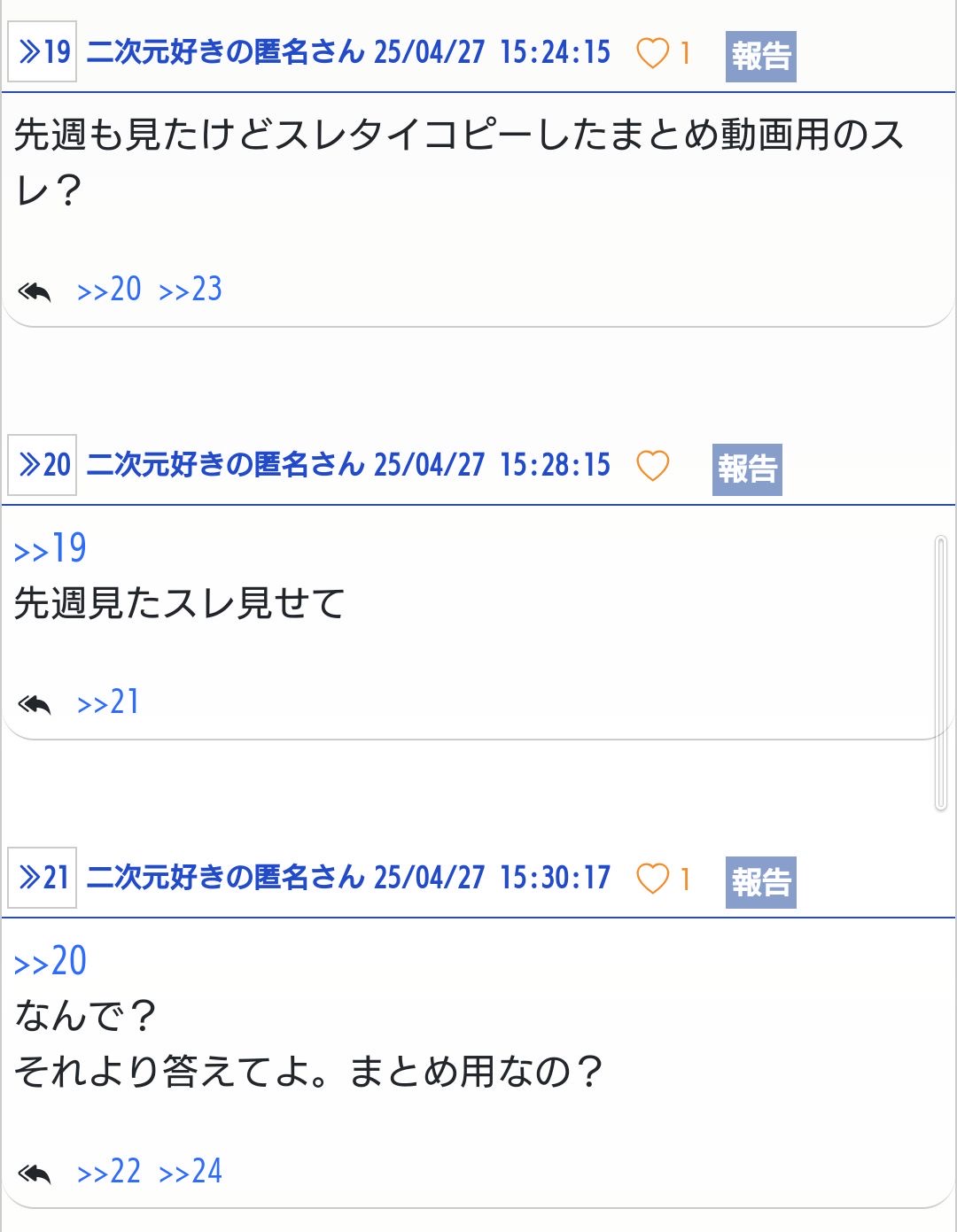Like post number 19

653,53
